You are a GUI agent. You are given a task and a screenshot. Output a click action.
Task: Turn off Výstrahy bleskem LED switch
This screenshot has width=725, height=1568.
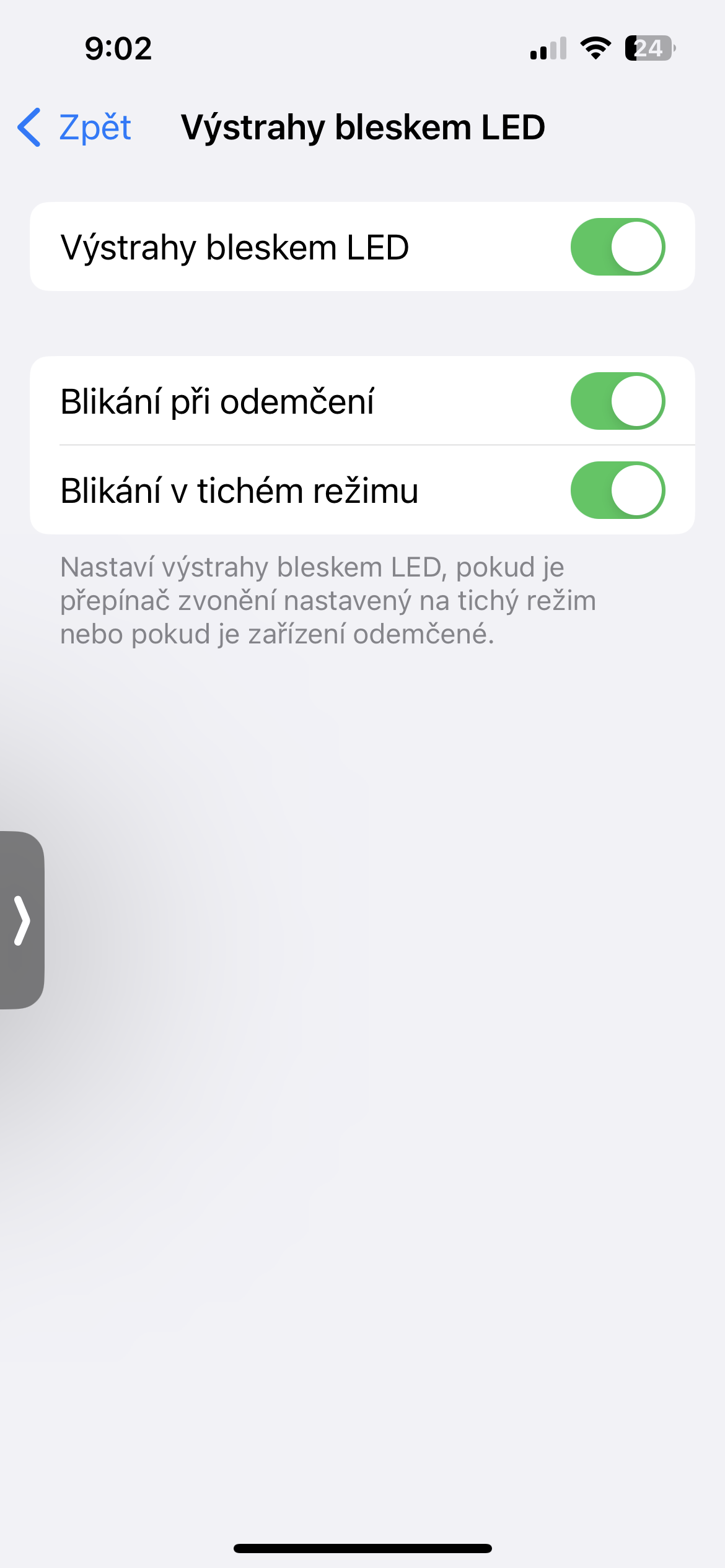tap(617, 246)
